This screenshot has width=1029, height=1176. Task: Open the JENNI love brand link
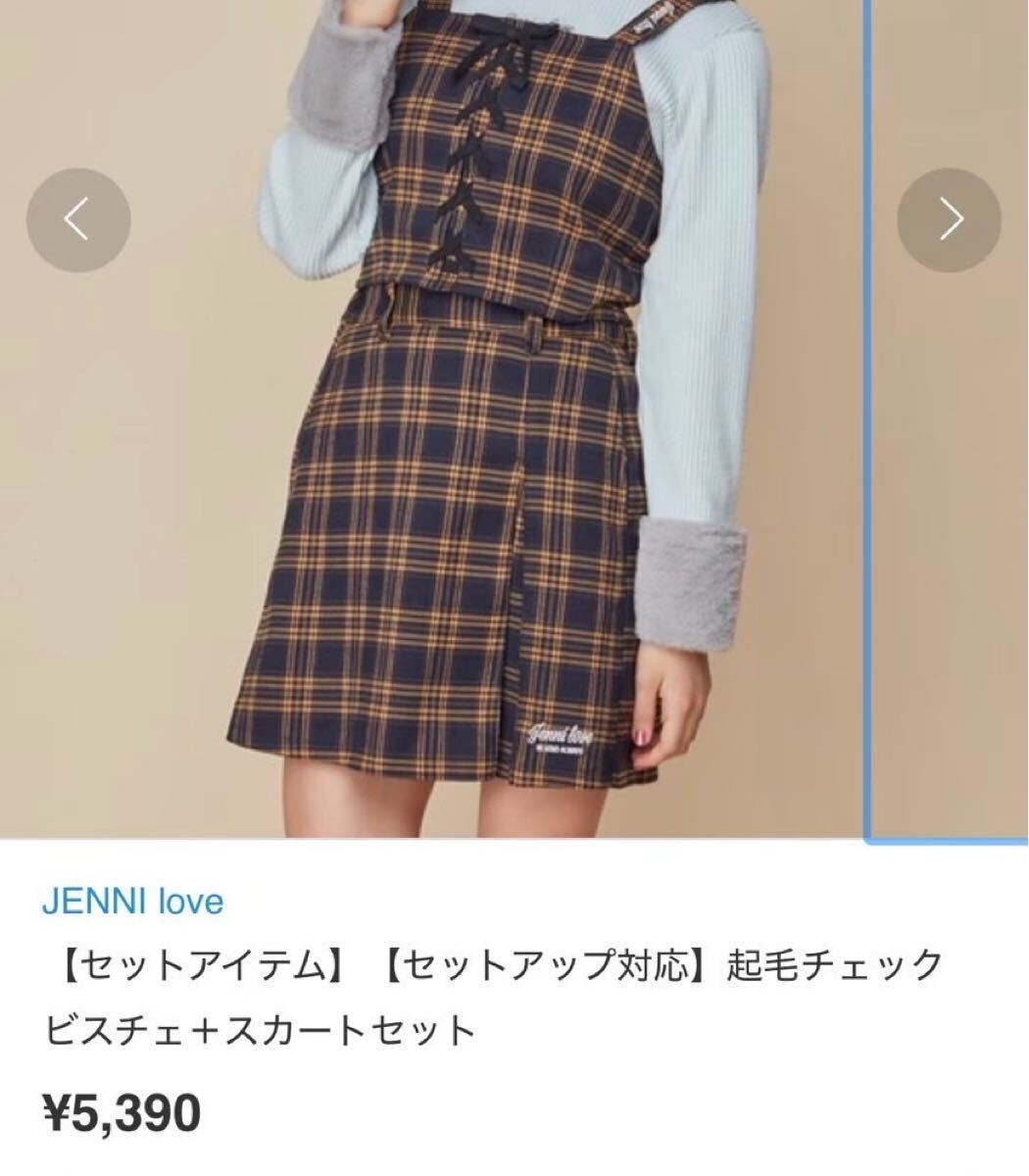click(132, 901)
